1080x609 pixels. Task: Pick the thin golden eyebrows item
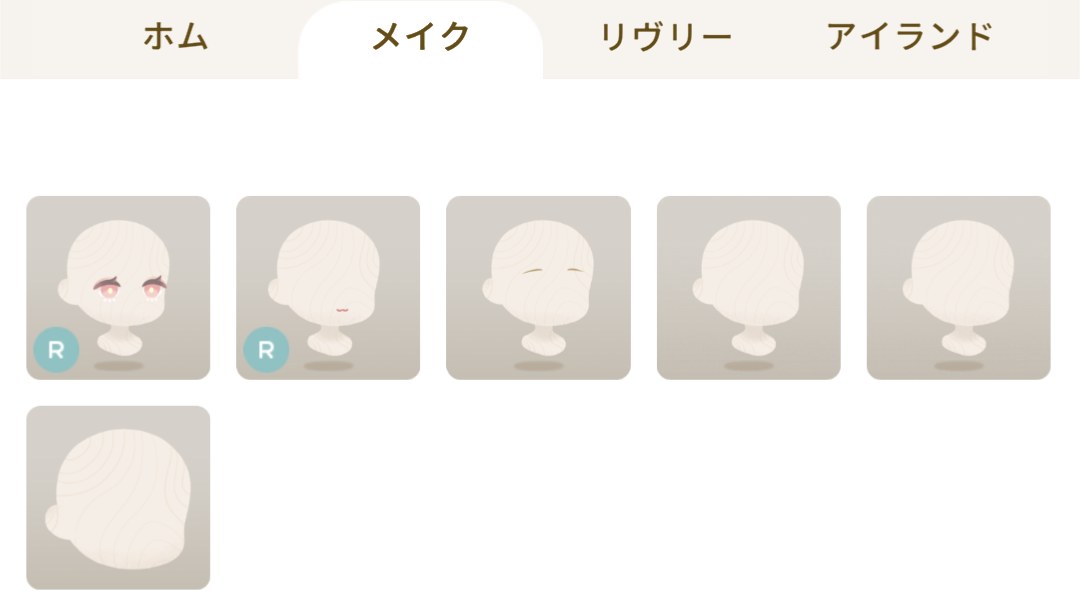coord(538,288)
